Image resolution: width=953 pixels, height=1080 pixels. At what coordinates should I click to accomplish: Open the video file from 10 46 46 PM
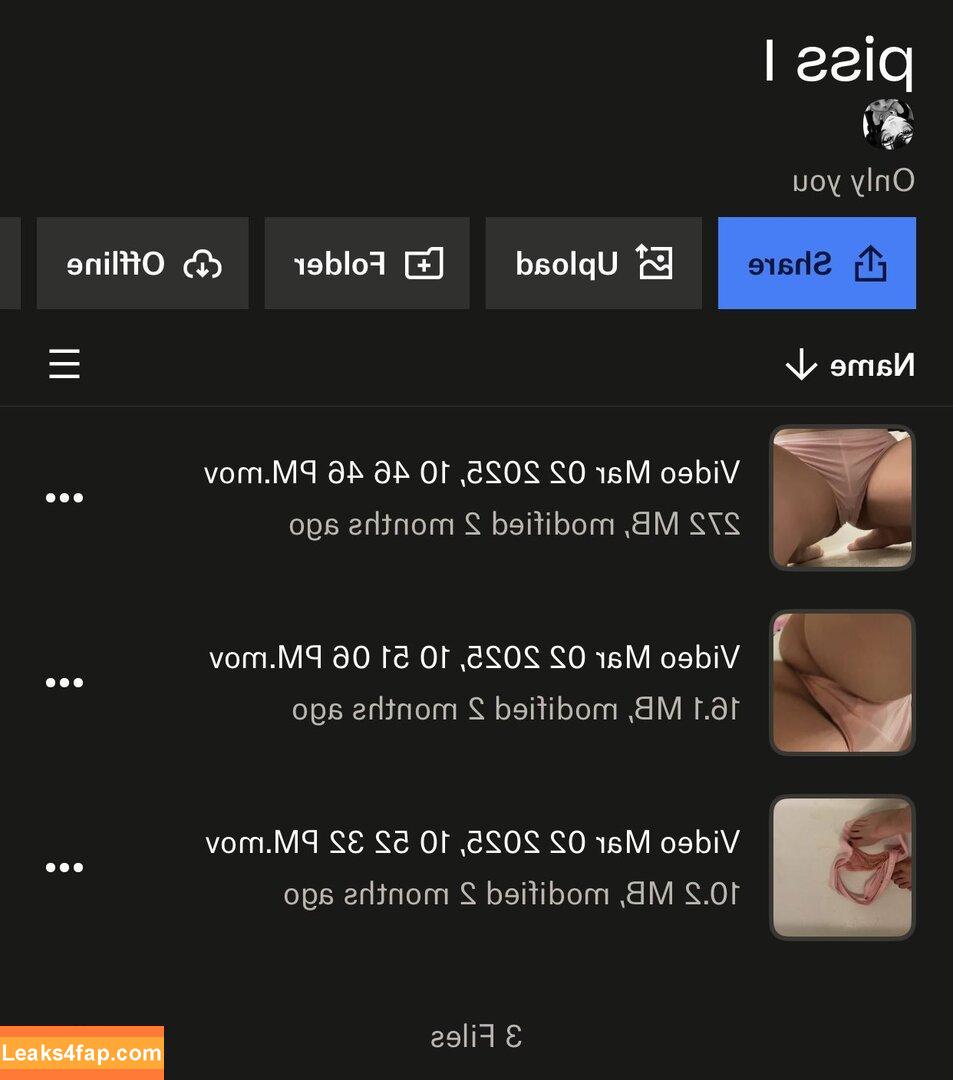coord(470,473)
